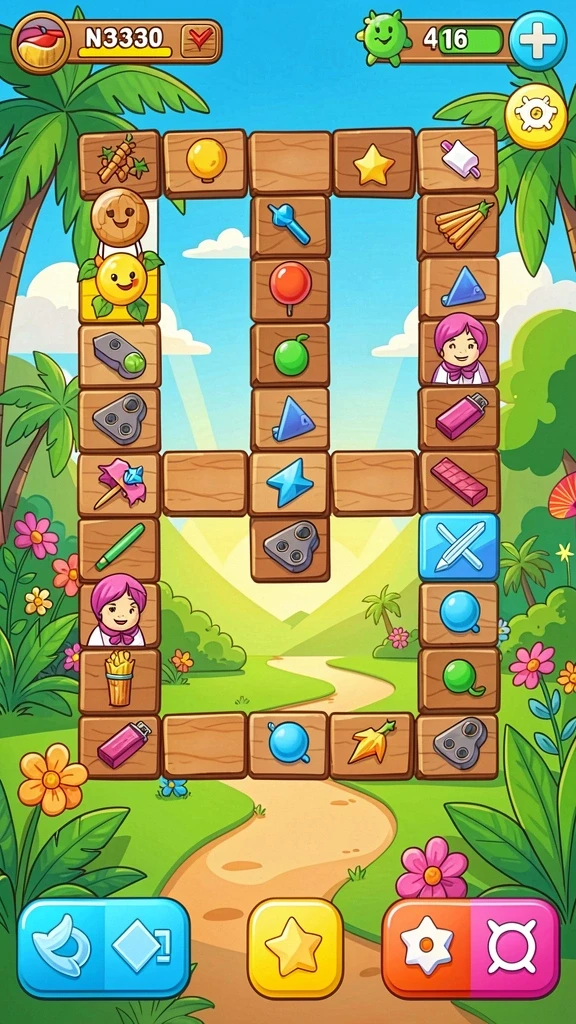
Task: Tap the yellow star button at the bottom
Action: pyautogui.click(x=295, y=948)
